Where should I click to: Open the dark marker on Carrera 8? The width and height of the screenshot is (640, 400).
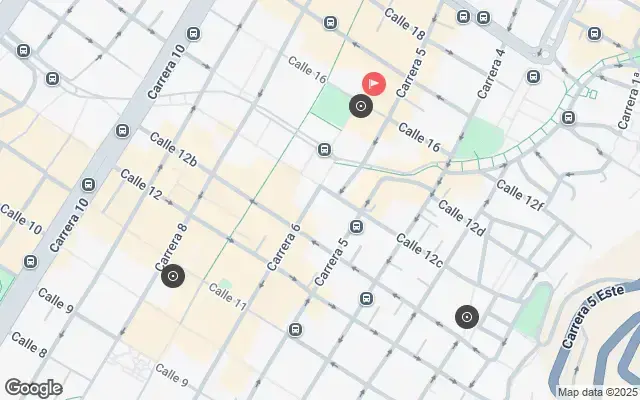[x=173, y=276]
